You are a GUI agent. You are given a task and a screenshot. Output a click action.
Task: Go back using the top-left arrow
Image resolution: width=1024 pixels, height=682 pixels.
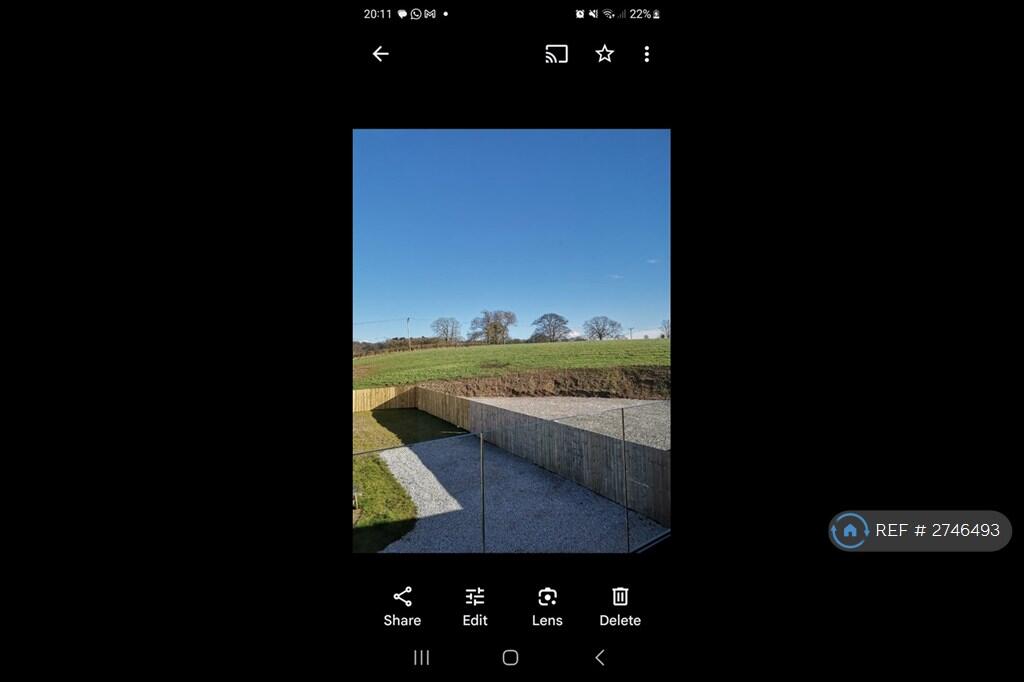click(381, 54)
